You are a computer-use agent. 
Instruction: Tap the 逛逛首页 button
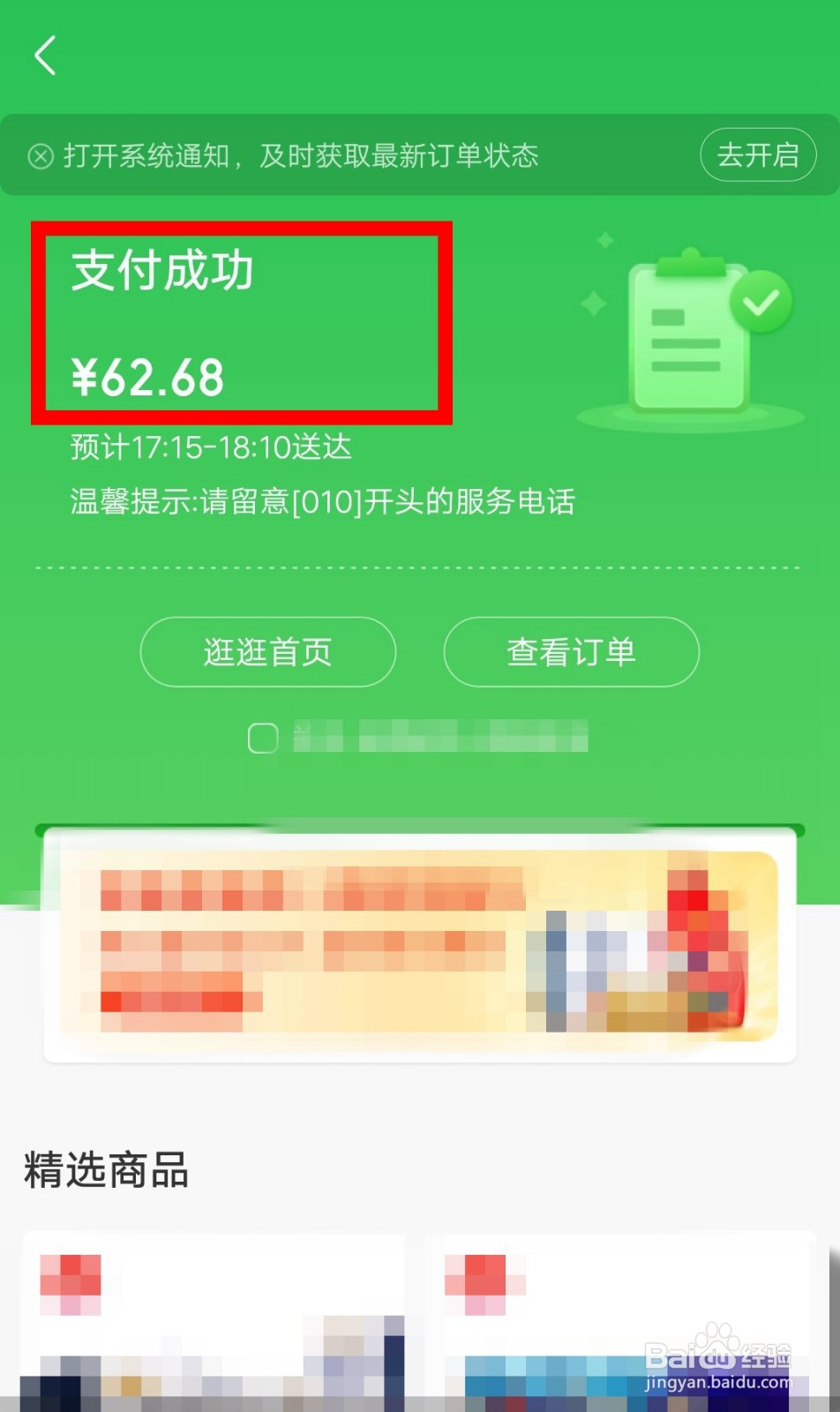click(x=267, y=652)
